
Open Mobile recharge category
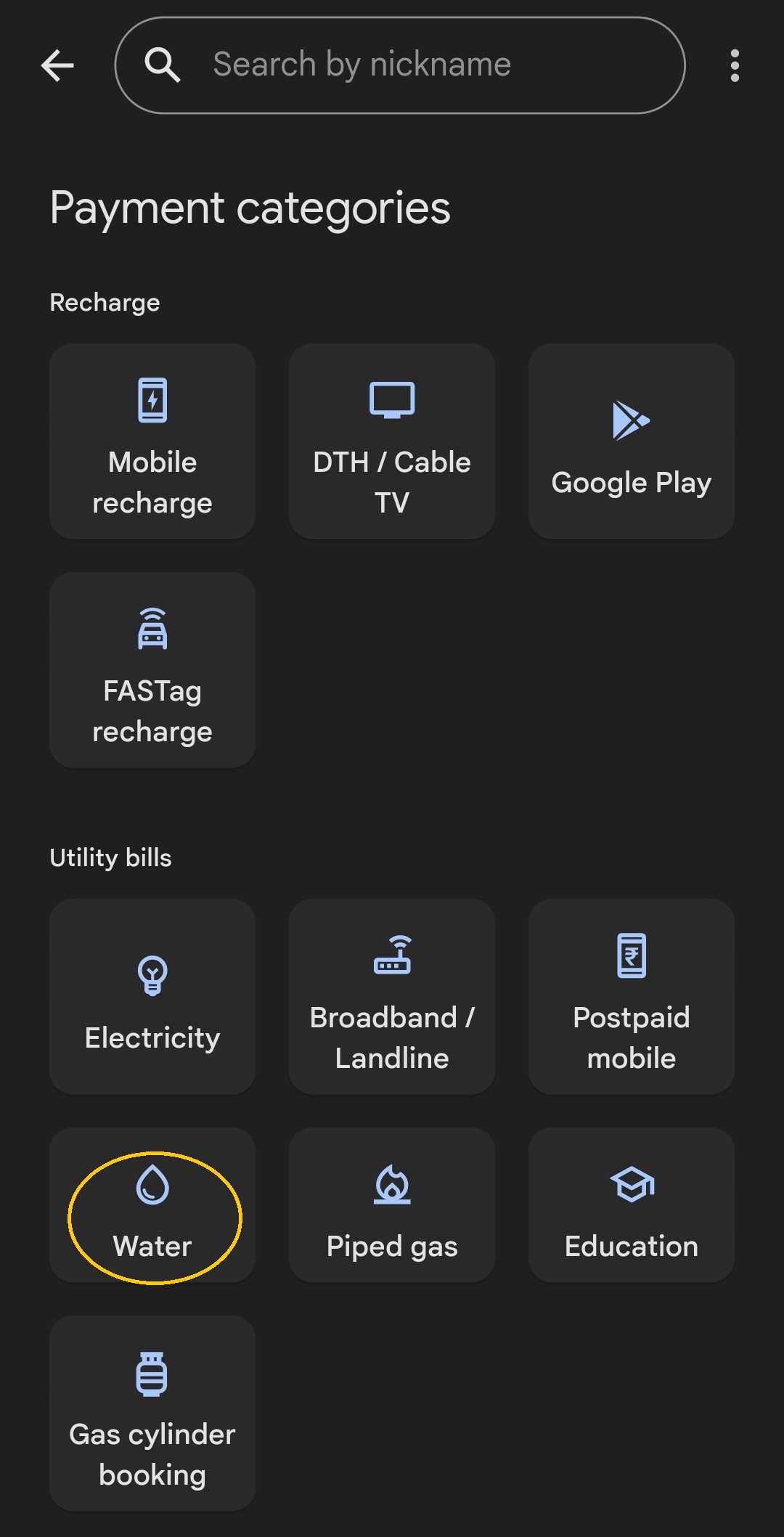152,441
